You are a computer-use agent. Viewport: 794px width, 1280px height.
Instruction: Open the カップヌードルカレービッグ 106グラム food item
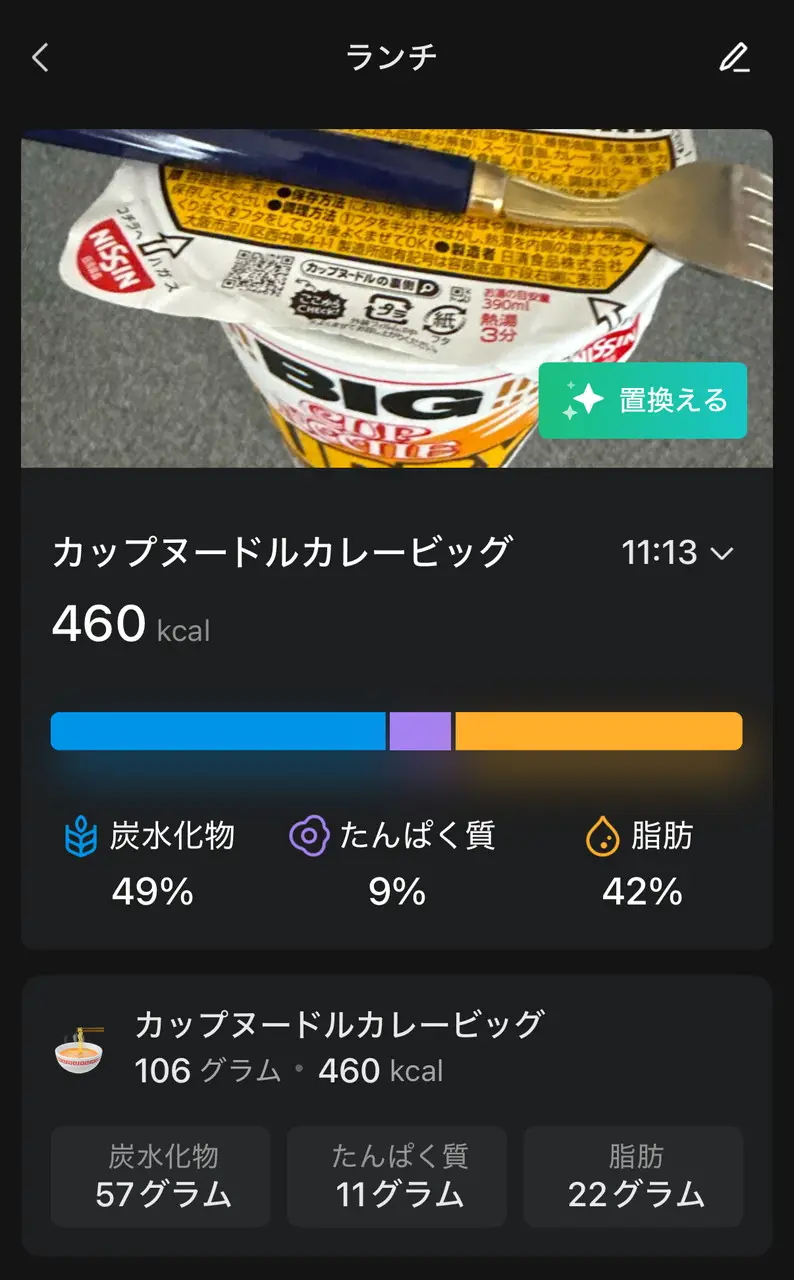(x=340, y=1047)
